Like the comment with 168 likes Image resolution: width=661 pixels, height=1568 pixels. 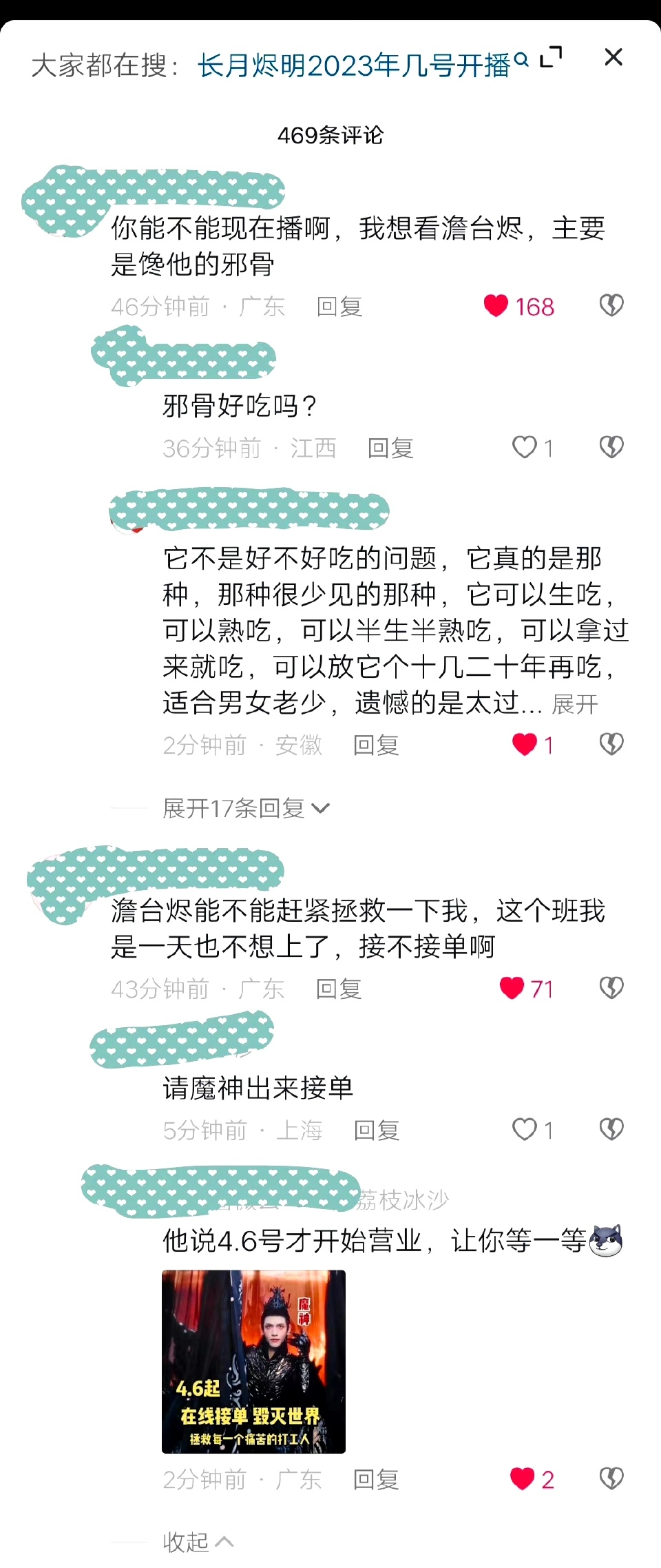[x=496, y=306]
